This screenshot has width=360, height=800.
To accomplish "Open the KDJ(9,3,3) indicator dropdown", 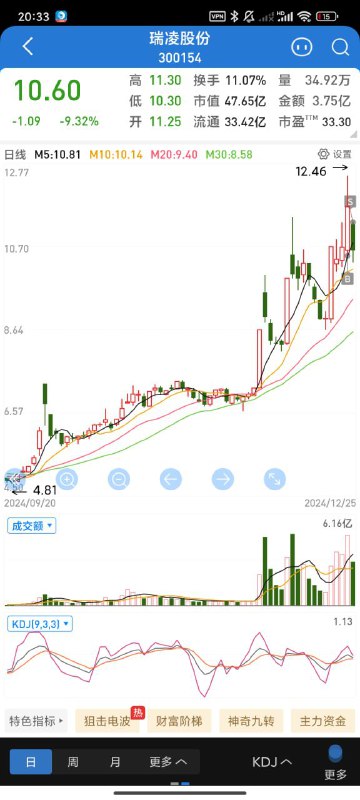I will point(40,623).
